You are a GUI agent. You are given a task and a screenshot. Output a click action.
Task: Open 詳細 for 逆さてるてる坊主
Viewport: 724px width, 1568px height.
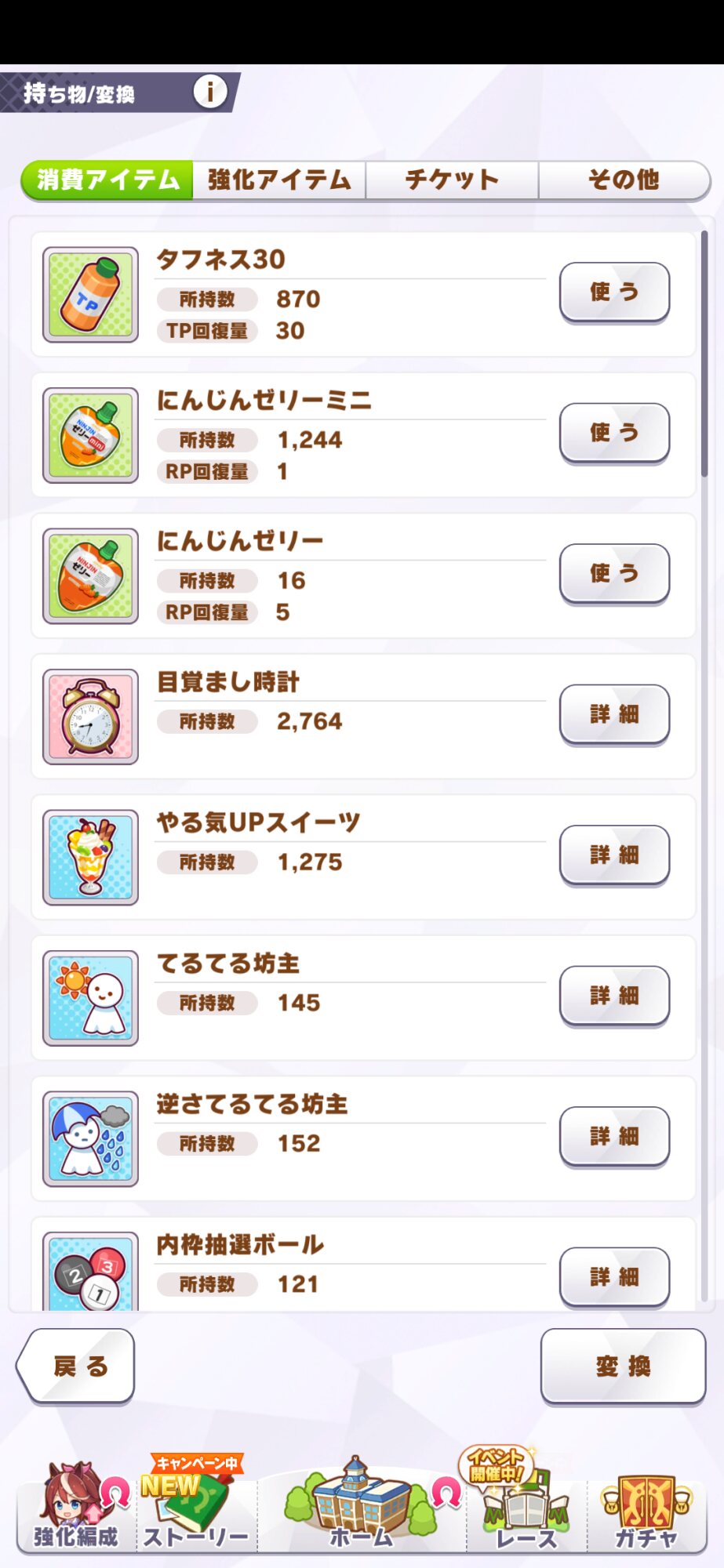614,1137
